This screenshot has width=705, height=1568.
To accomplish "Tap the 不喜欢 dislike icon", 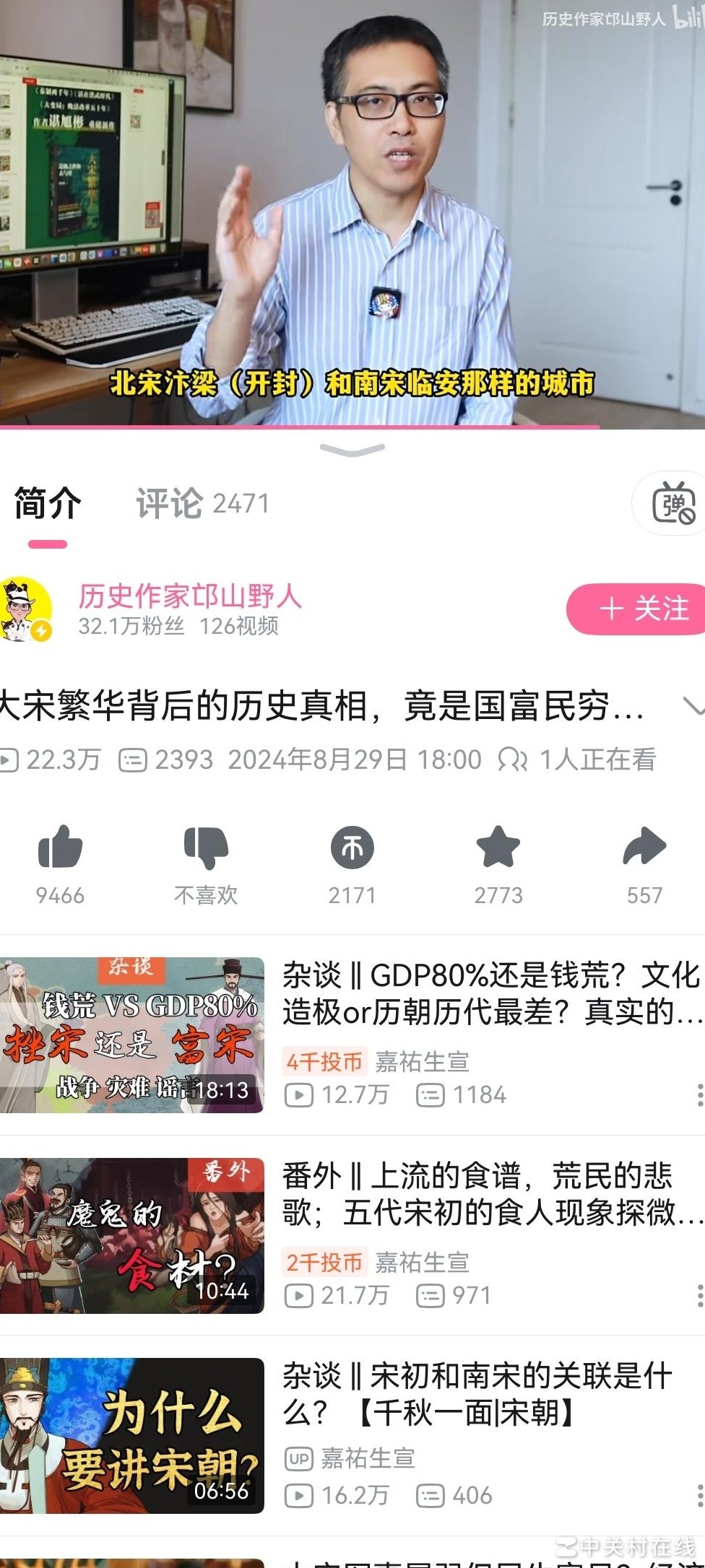I will pos(206,848).
